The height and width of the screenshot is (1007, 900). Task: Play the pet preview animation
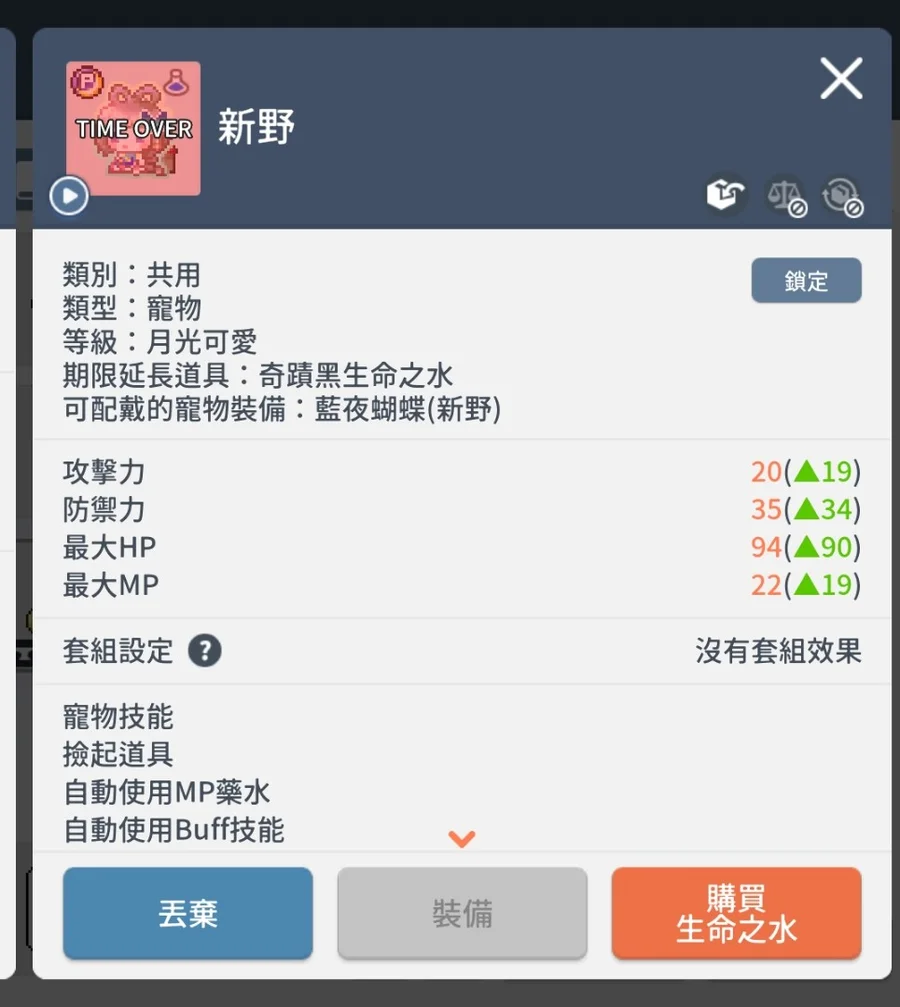click(x=70, y=196)
